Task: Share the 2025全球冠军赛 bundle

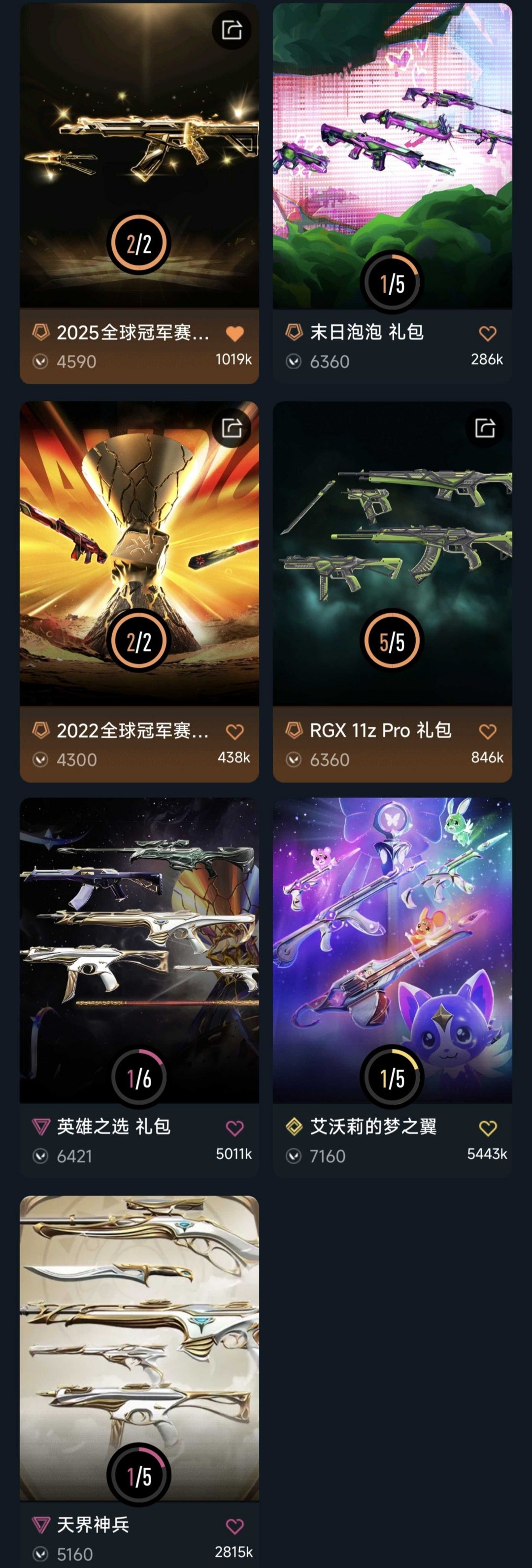Action: click(232, 30)
